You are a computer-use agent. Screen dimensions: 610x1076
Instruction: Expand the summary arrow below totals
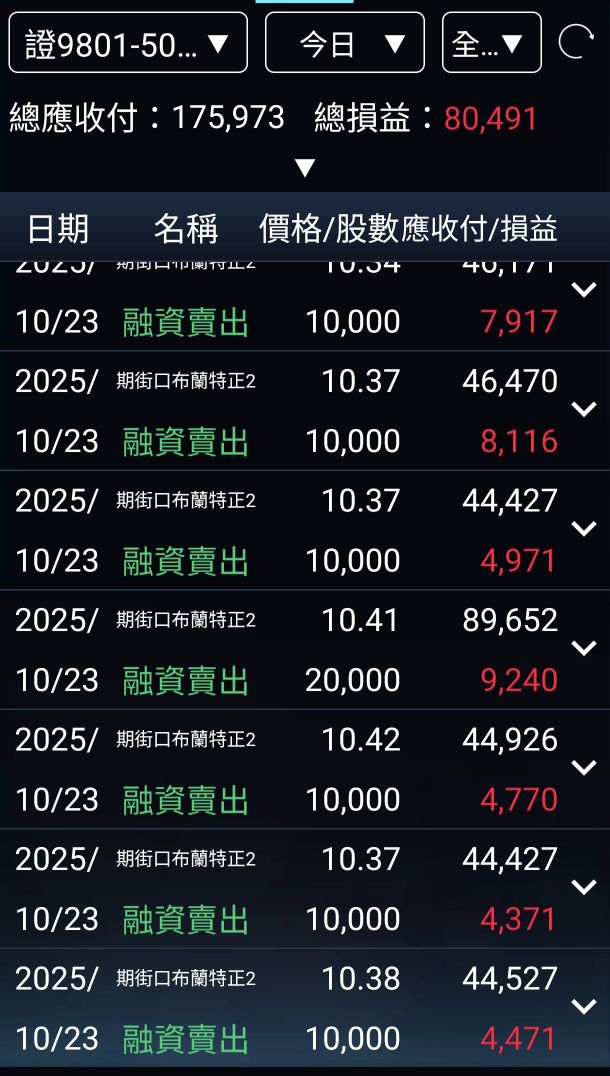coord(305,167)
